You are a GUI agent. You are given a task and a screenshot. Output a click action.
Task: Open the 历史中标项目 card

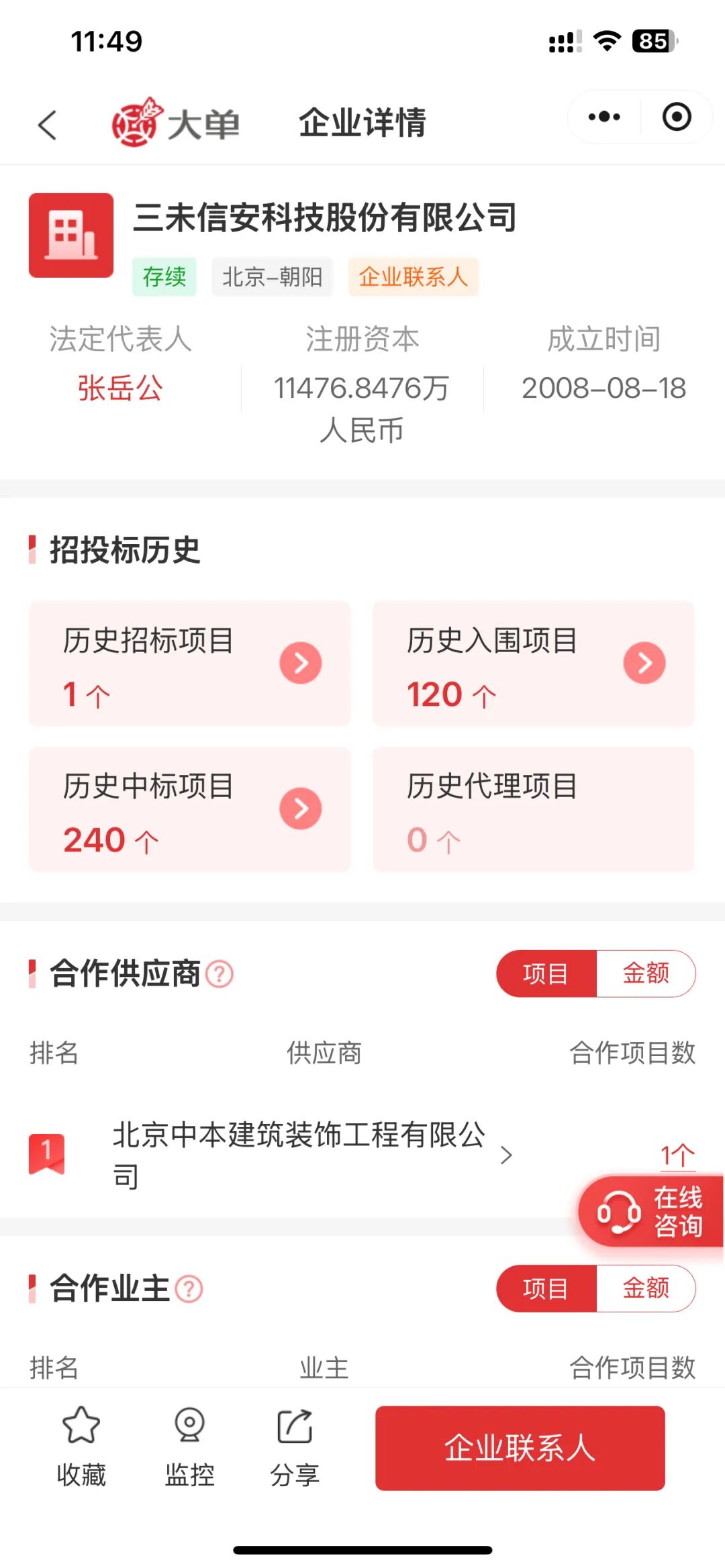click(190, 809)
